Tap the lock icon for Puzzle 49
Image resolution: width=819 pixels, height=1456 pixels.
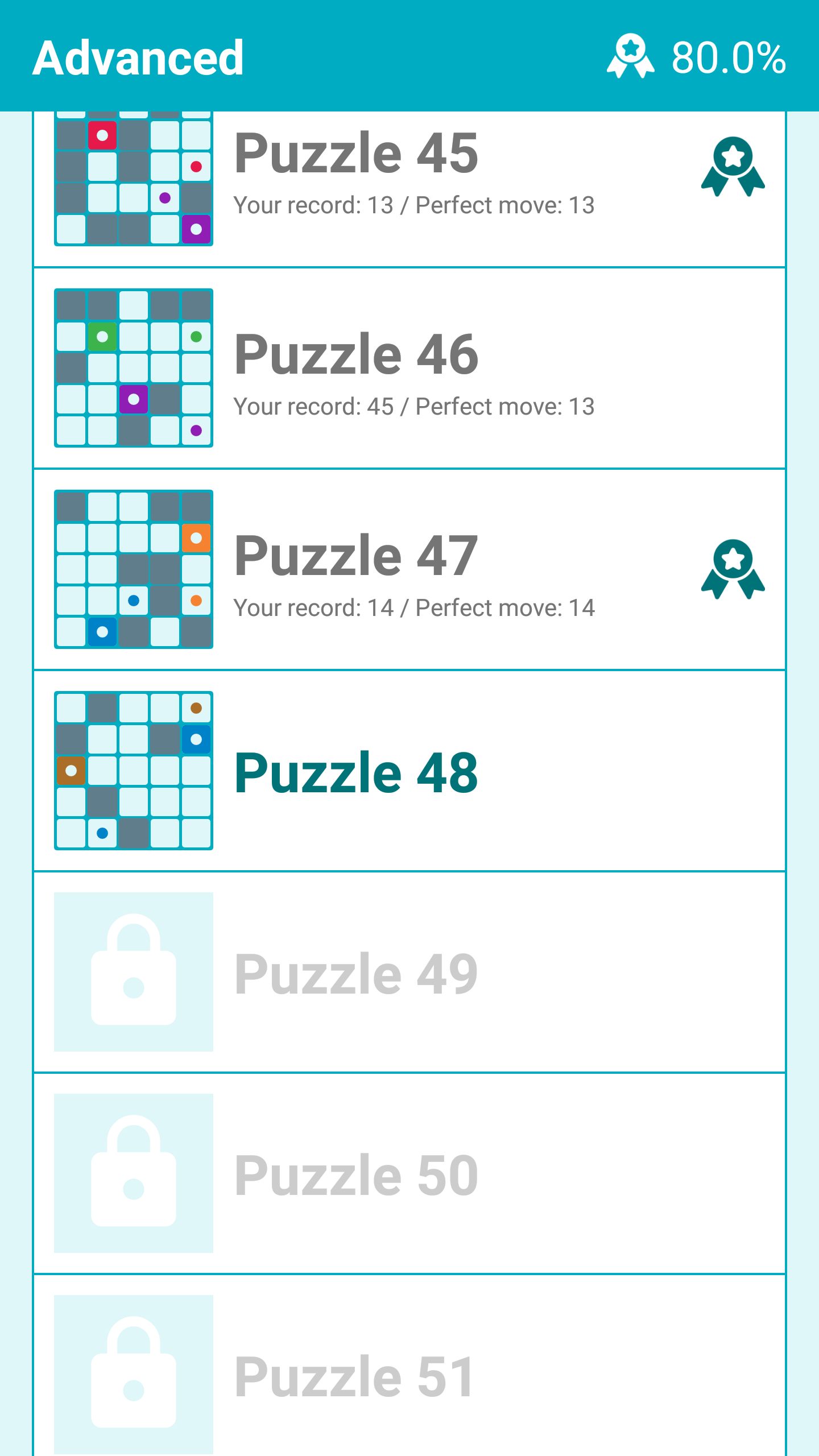(x=134, y=970)
